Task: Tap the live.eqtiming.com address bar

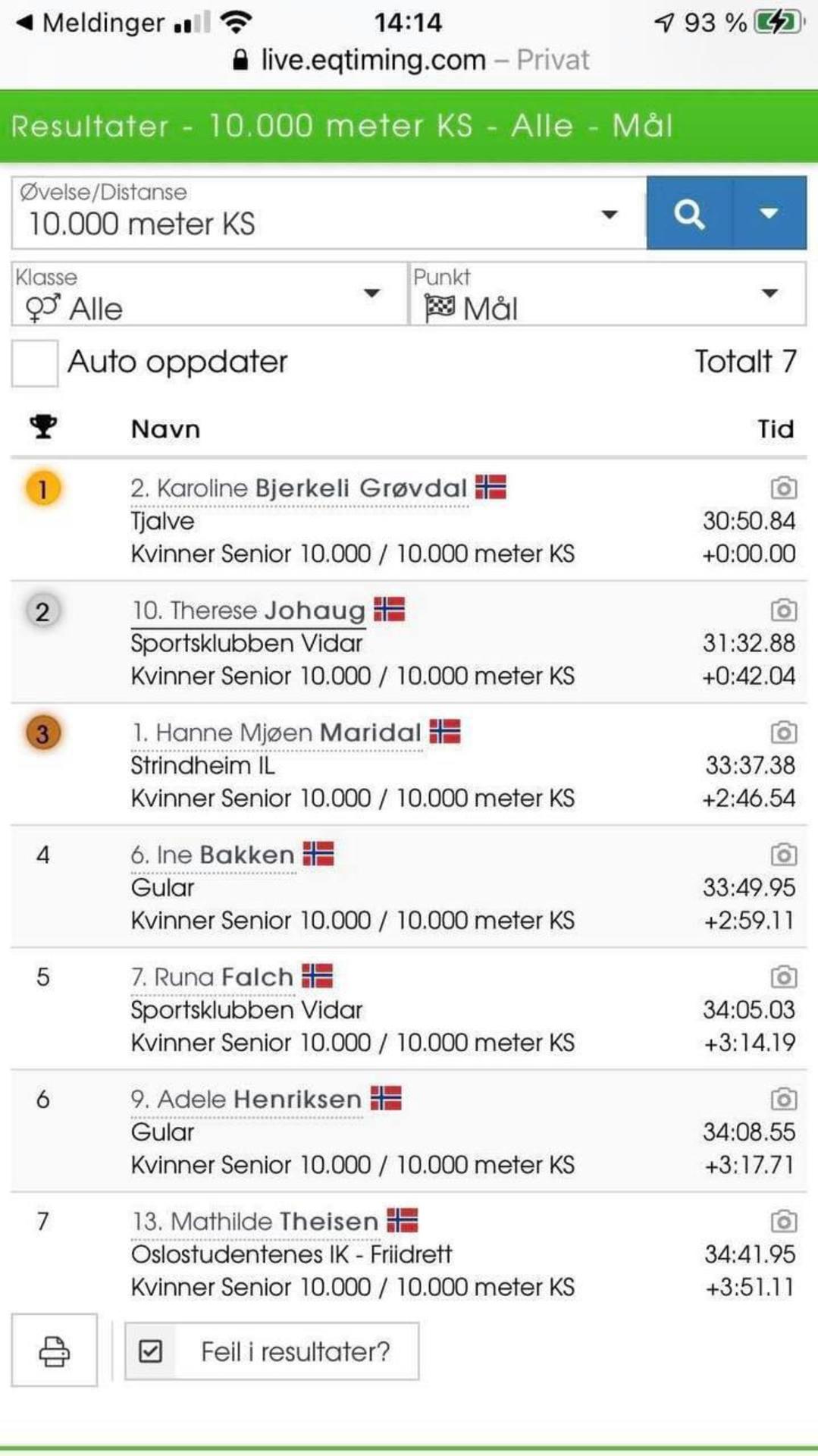Action: click(x=409, y=60)
